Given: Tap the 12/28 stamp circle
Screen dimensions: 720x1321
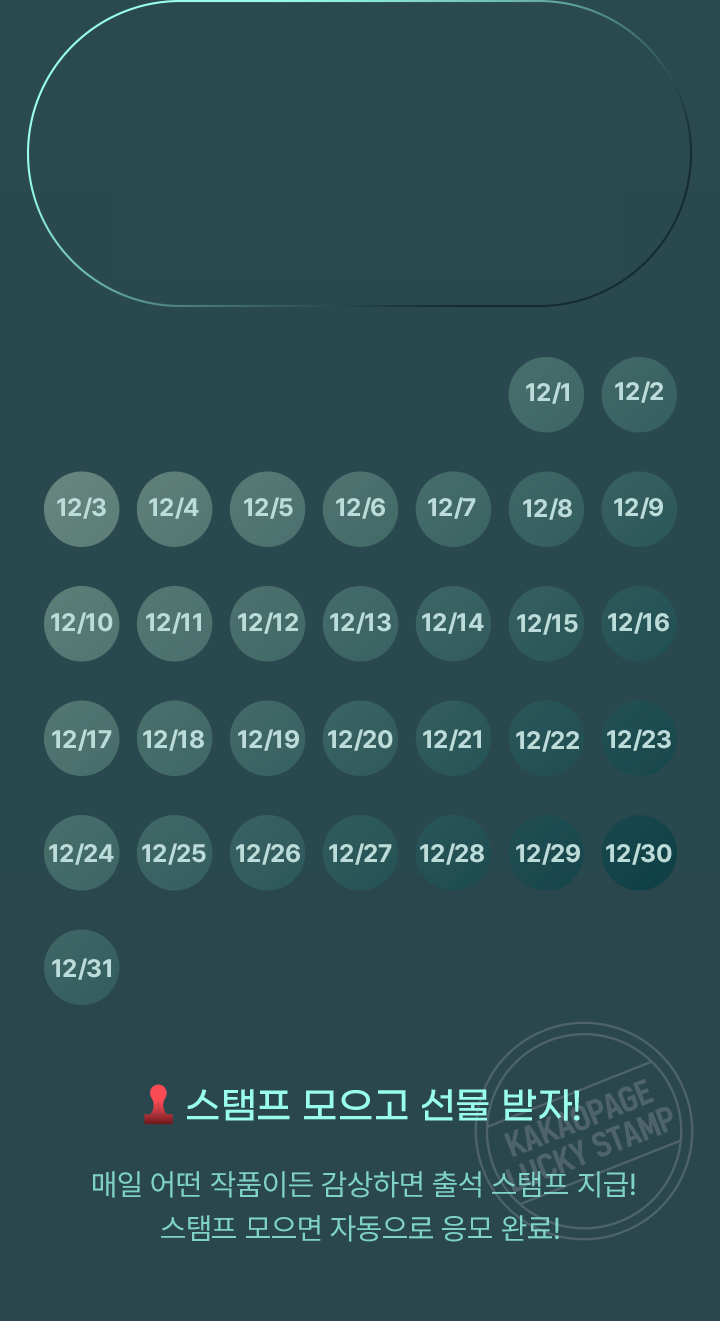Looking at the screenshot, I should (453, 853).
